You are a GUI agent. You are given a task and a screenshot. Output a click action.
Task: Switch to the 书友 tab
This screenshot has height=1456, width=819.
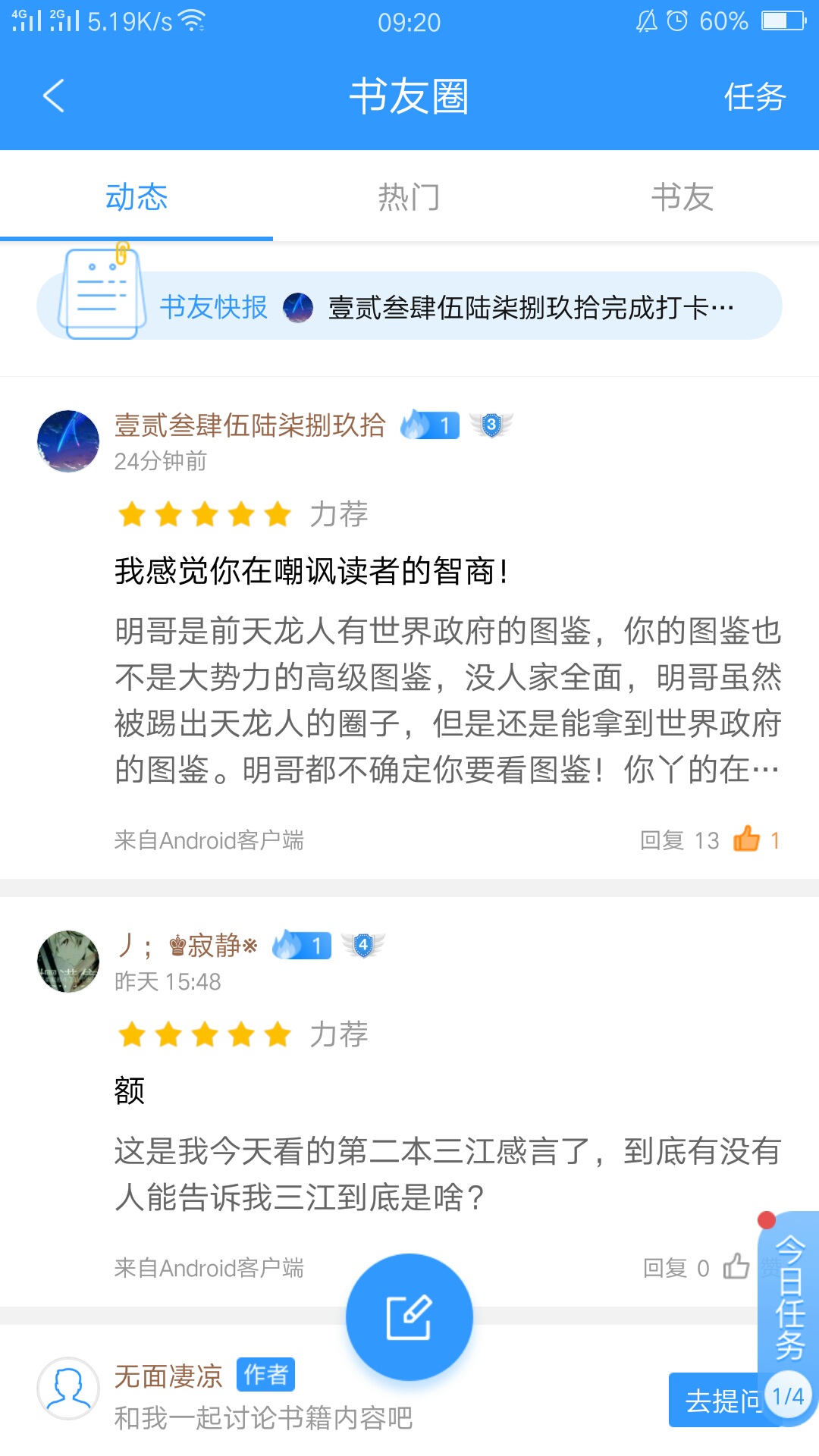[682, 197]
